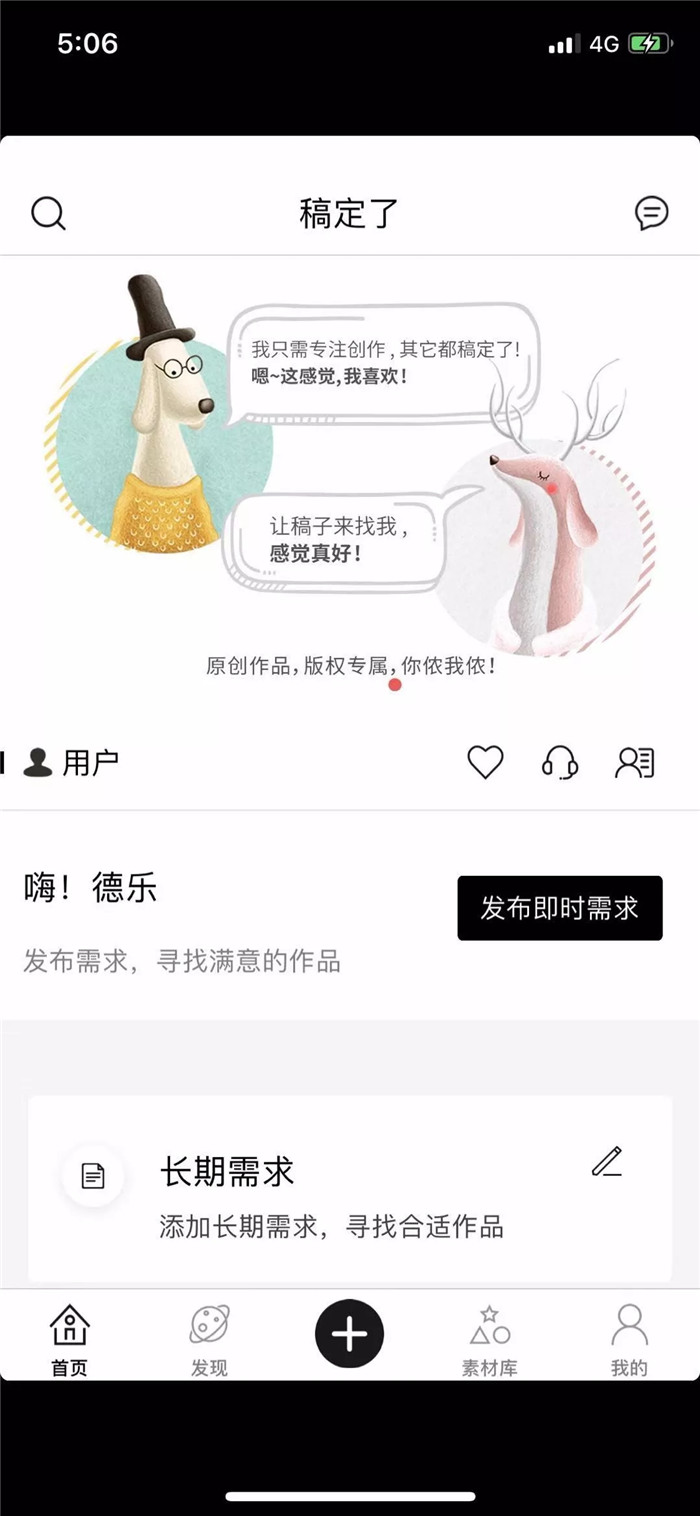The height and width of the screenshot is (1516, 700).
Task: Switch to the 发现 tab
Action: 209,1340
